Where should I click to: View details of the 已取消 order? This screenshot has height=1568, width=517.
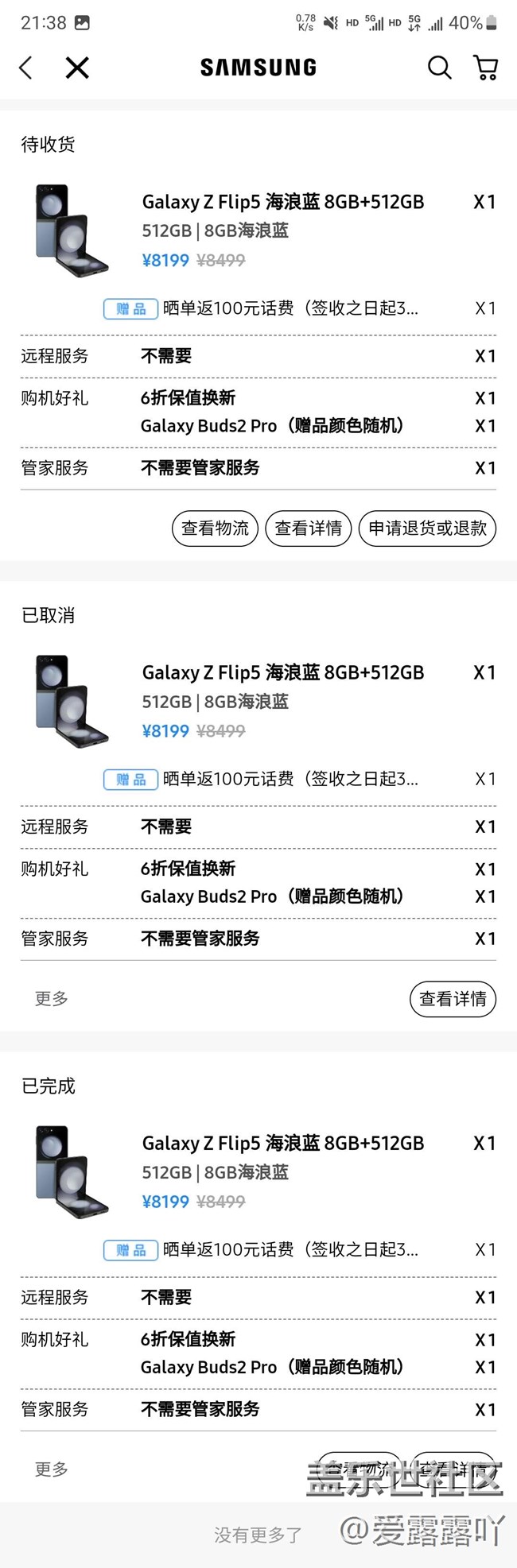click(x=452, y=999)
